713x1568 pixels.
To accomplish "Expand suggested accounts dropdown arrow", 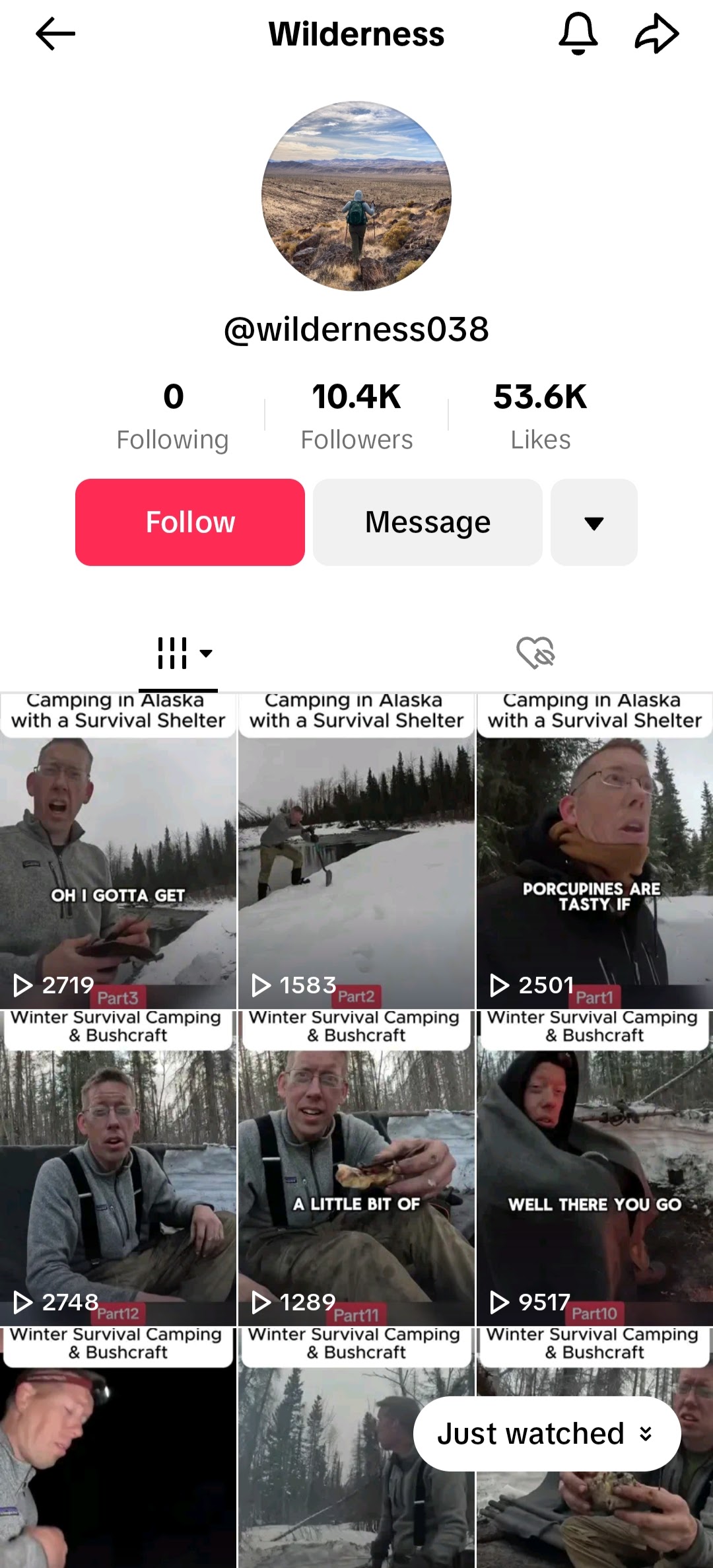I will click(x=594, y=522).
